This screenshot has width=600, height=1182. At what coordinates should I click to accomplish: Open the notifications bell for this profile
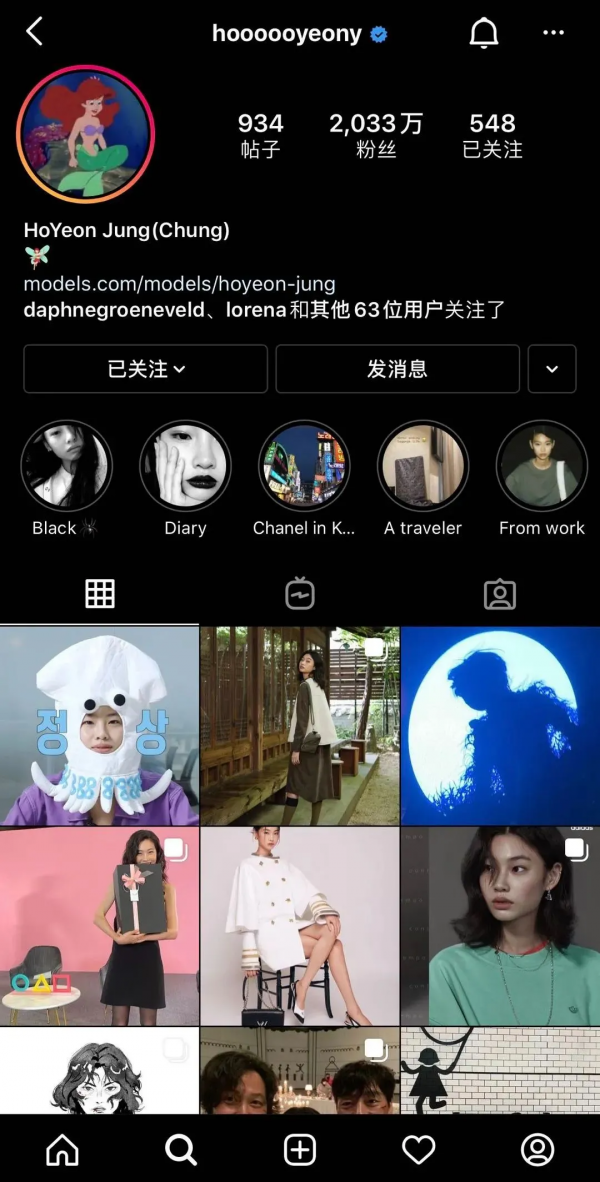(x=484, y=33)
